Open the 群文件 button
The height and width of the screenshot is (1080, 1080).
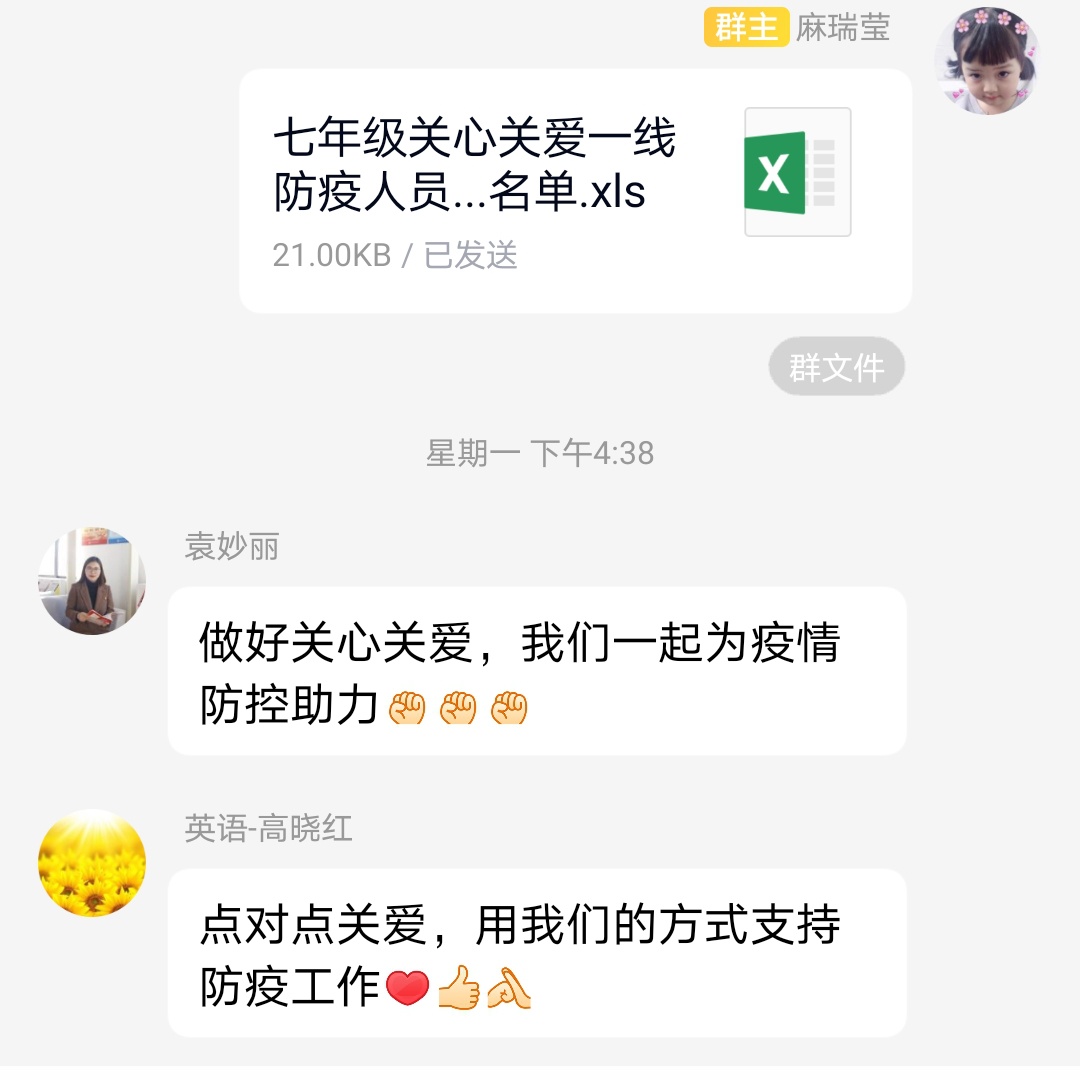[x=836, y=367]
